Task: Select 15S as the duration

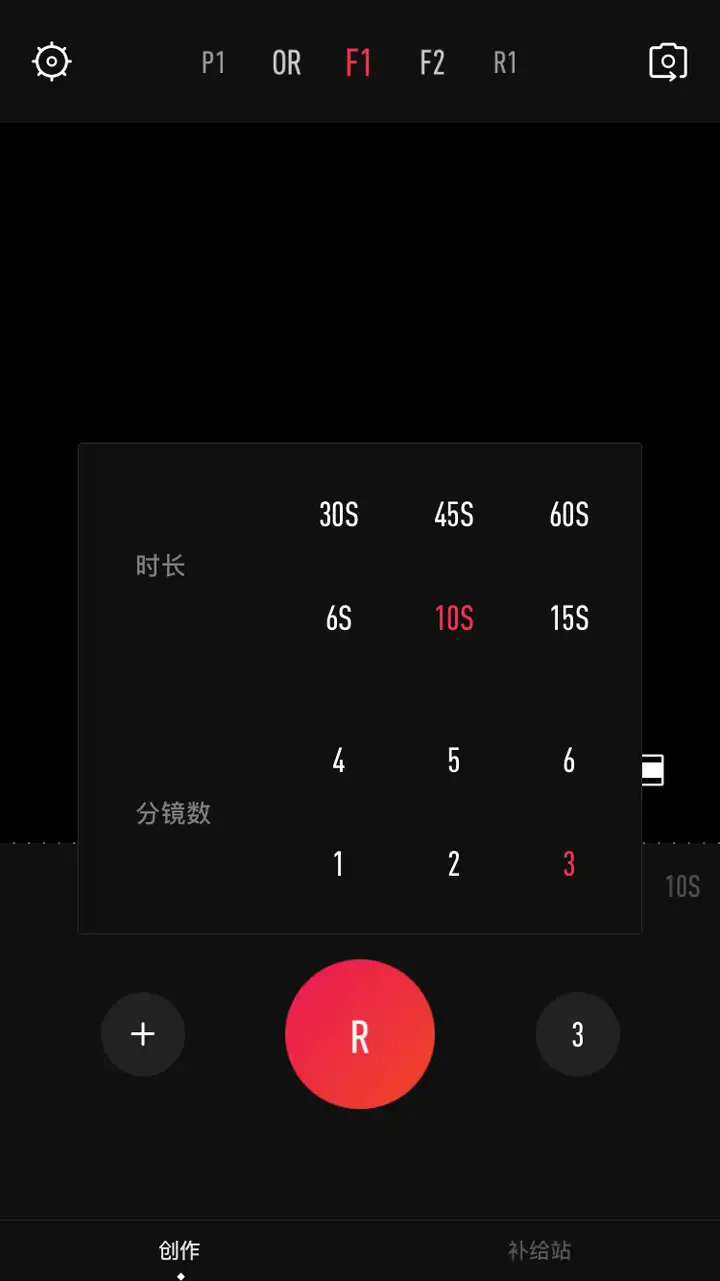Action: (569, 619)
